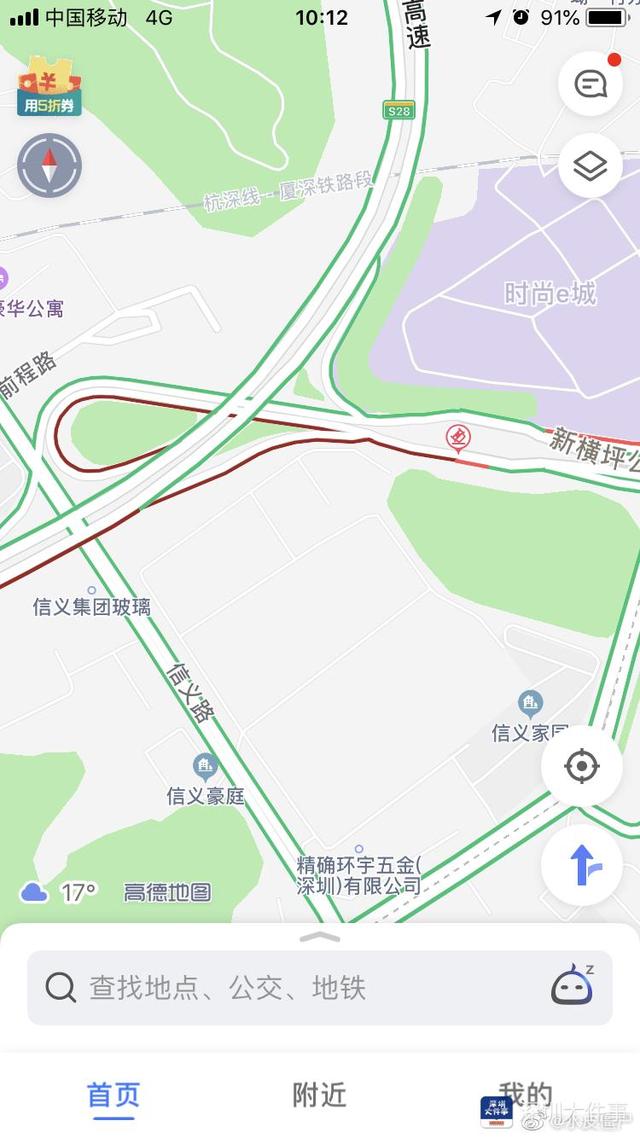The width and height of the screenshot is (640, 1138).
Task: Open the 5折券 coupon banner
Action: (x=49, y=86)
